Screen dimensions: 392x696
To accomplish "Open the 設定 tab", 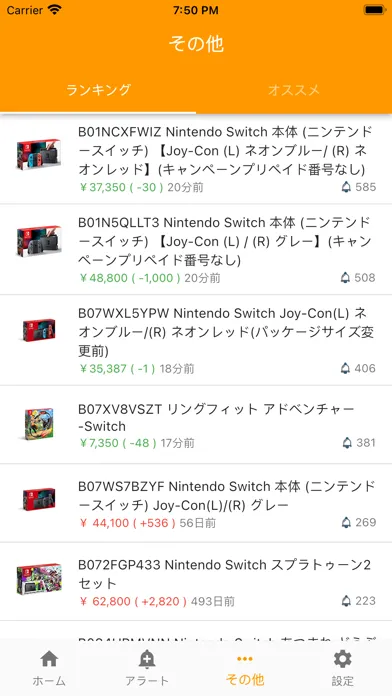I will point(343,668).
